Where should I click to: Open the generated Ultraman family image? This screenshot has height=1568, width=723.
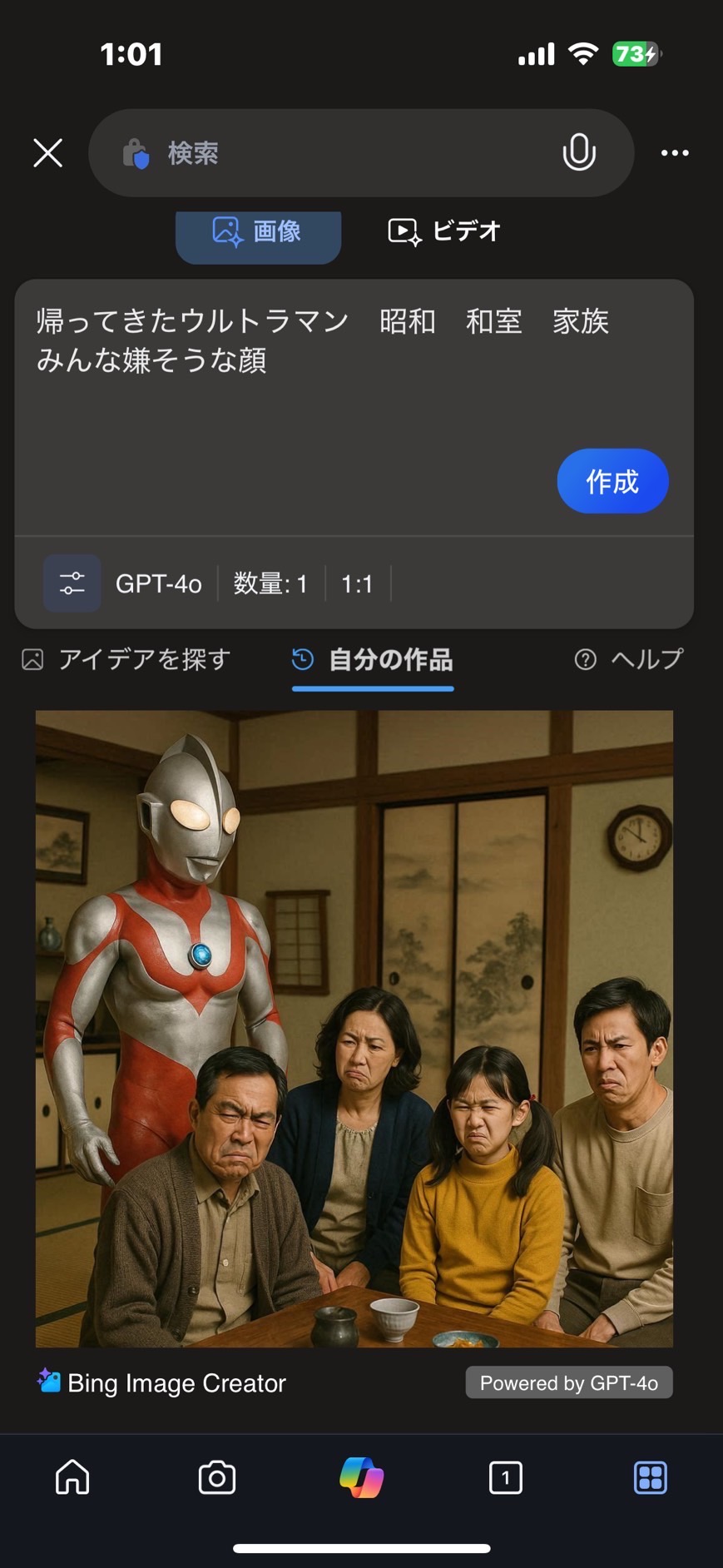(x=354, y=1029)
